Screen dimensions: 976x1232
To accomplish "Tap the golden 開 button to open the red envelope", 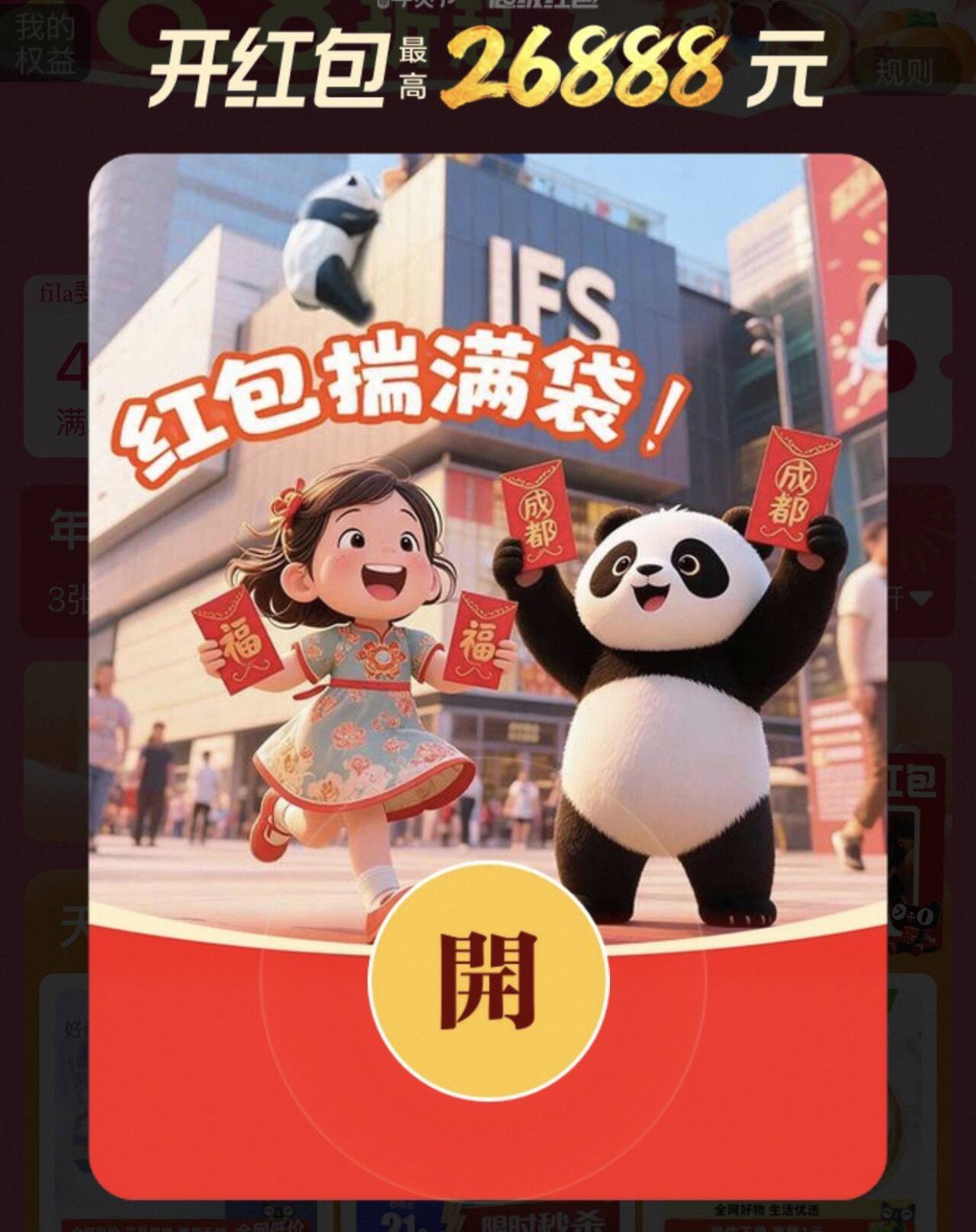I will (x=488, y=980).
